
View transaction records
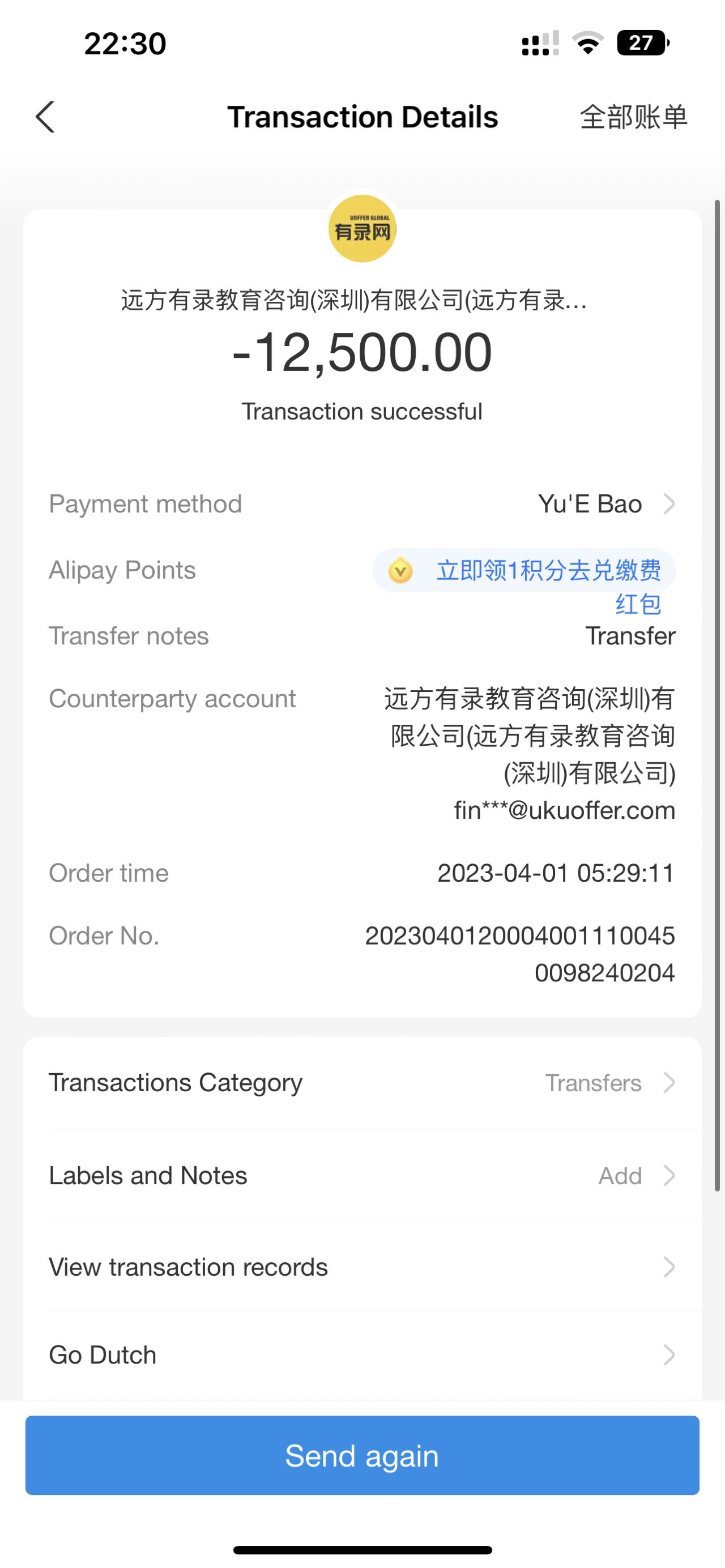(x=362, y=1267)
